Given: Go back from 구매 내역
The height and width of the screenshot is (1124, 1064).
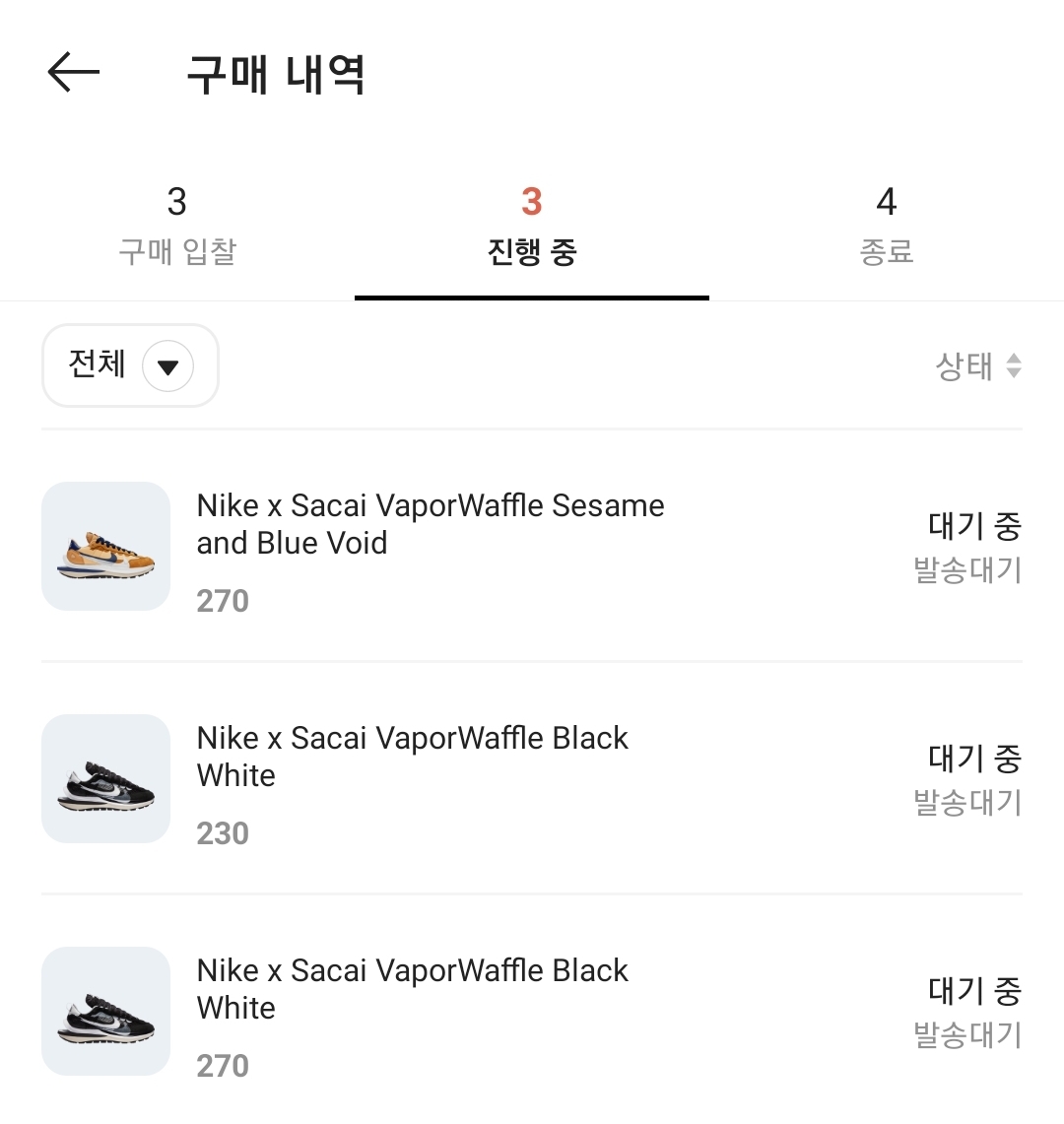Looking at the screenshot, I should point(74,73).
